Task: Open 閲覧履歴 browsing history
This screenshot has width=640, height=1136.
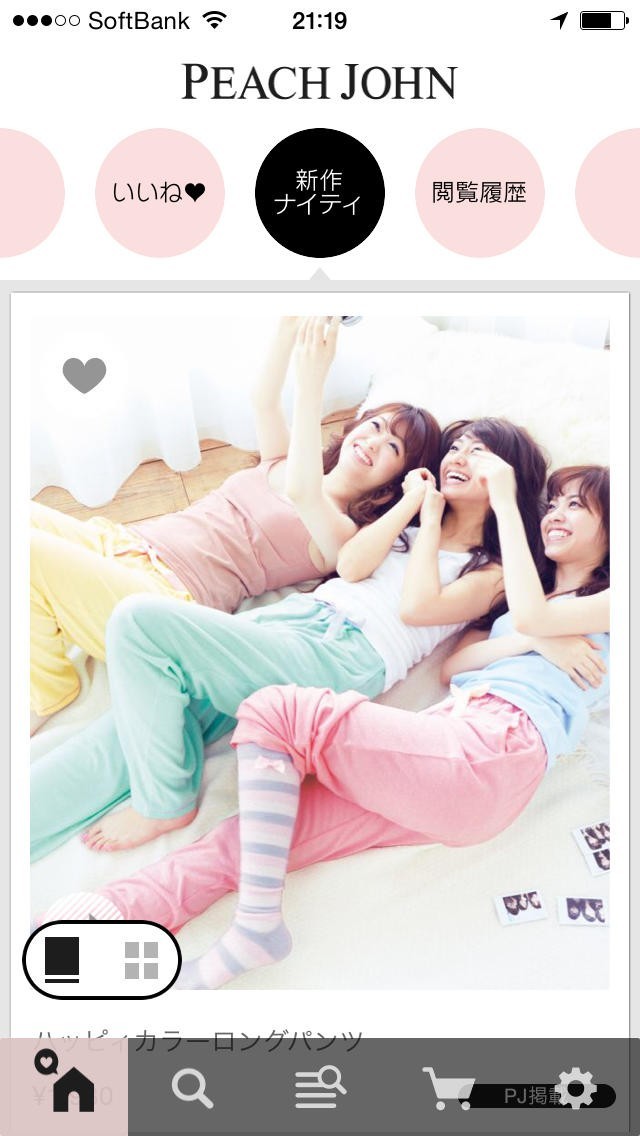Action: coord(479,193)
